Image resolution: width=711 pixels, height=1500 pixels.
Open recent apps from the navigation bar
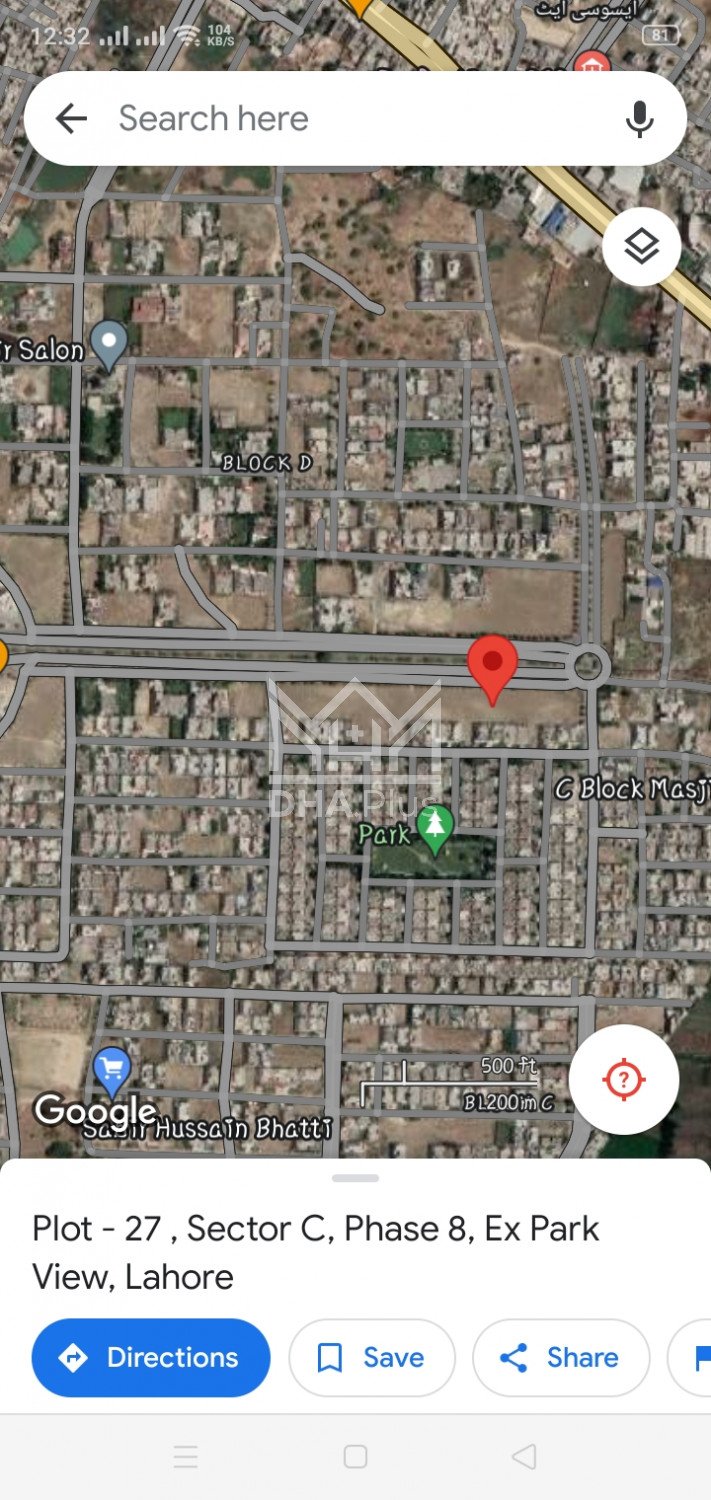coord(186,1457)
